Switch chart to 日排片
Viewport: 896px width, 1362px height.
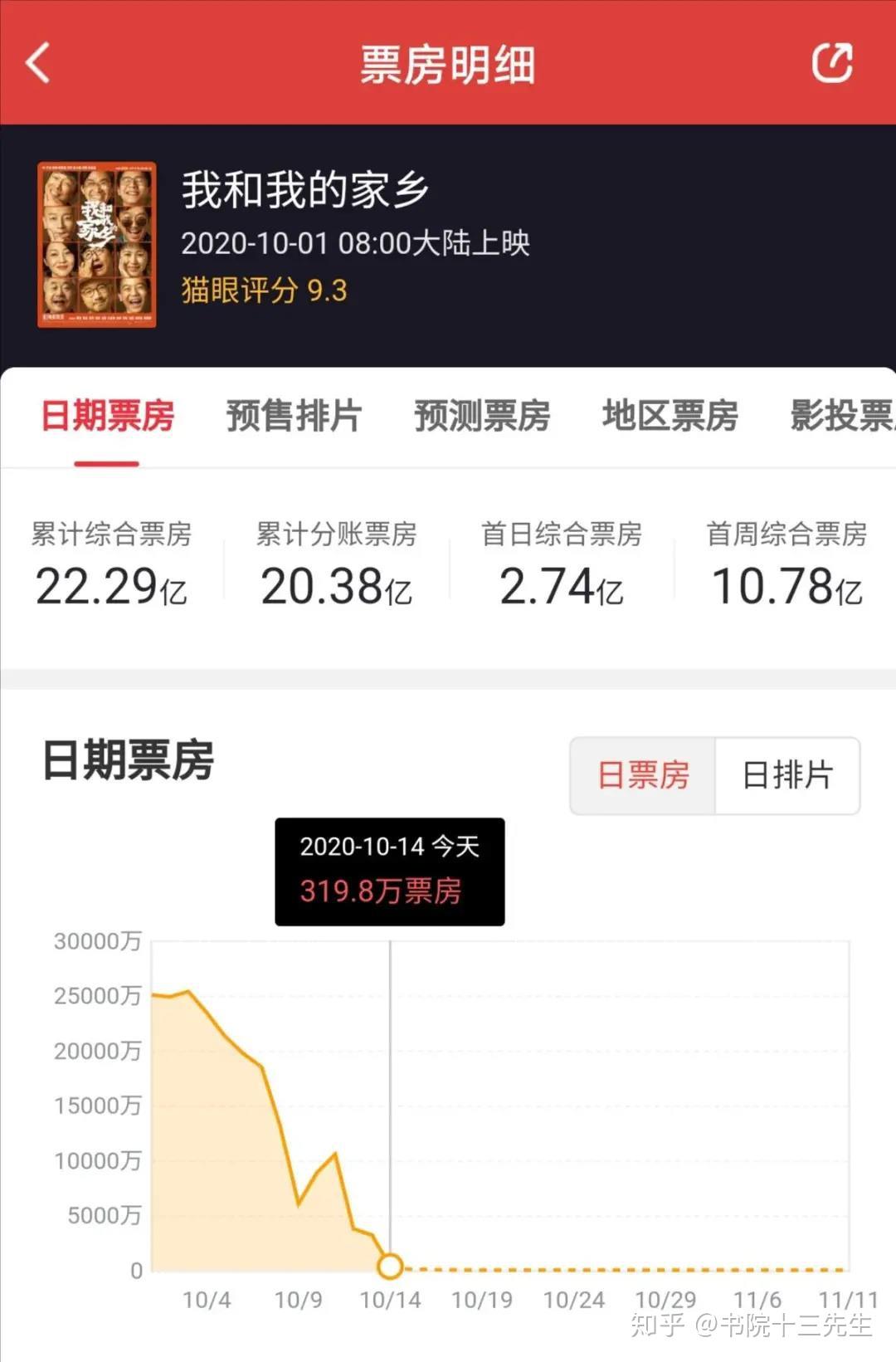(x=787, y=775)
